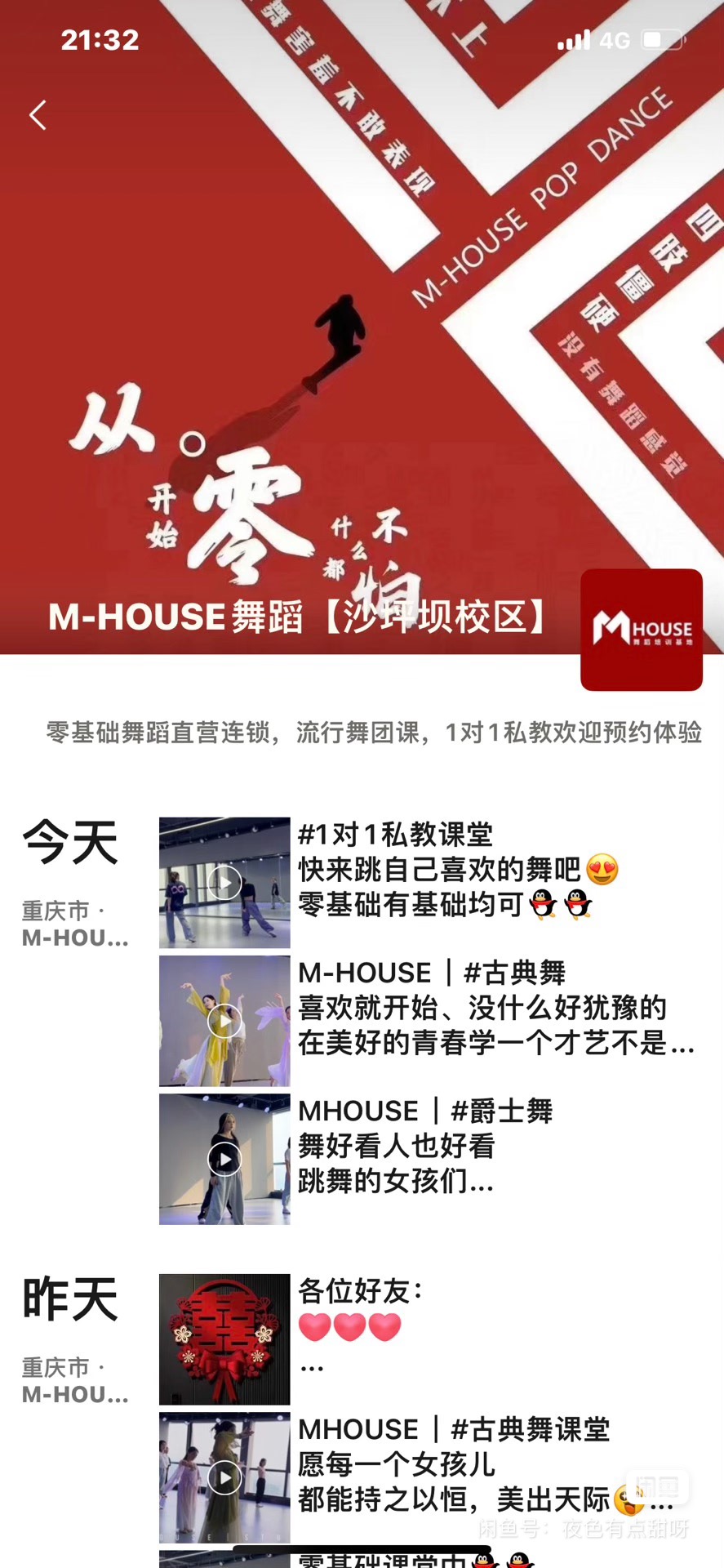Play the MHOUSE 古典舞课堂 video
The width and height of the screenshot is (724, 1568).
pos(224,1478)
